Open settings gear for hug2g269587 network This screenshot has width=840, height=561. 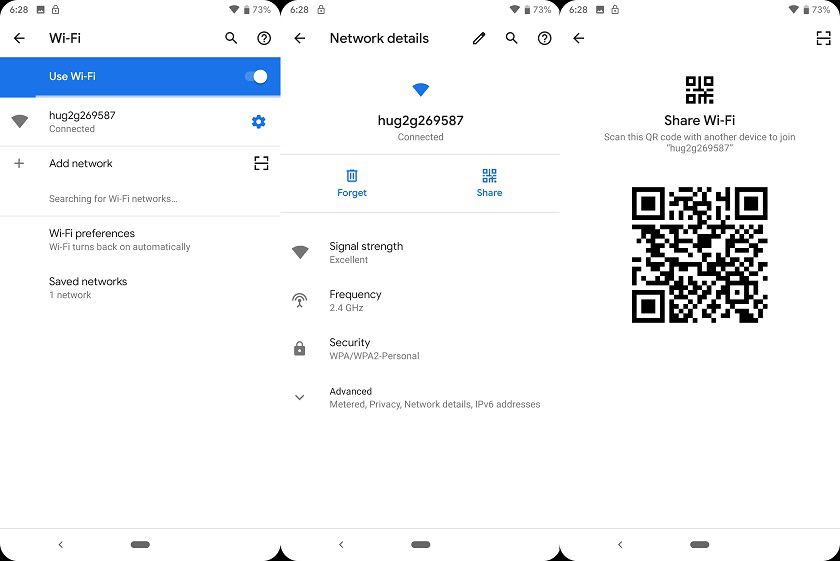(x=259, y=122)
